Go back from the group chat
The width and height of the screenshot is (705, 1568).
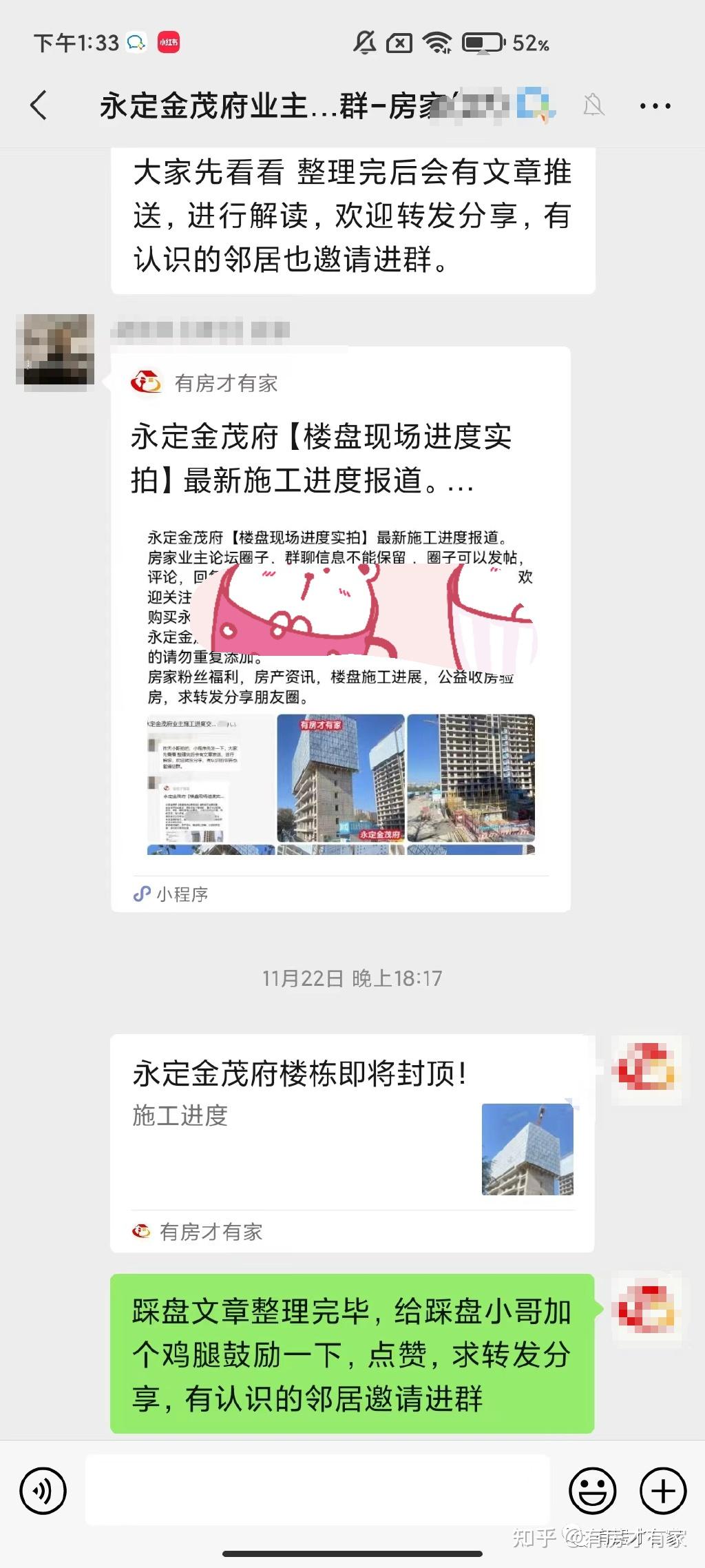(x=40, y=105)
